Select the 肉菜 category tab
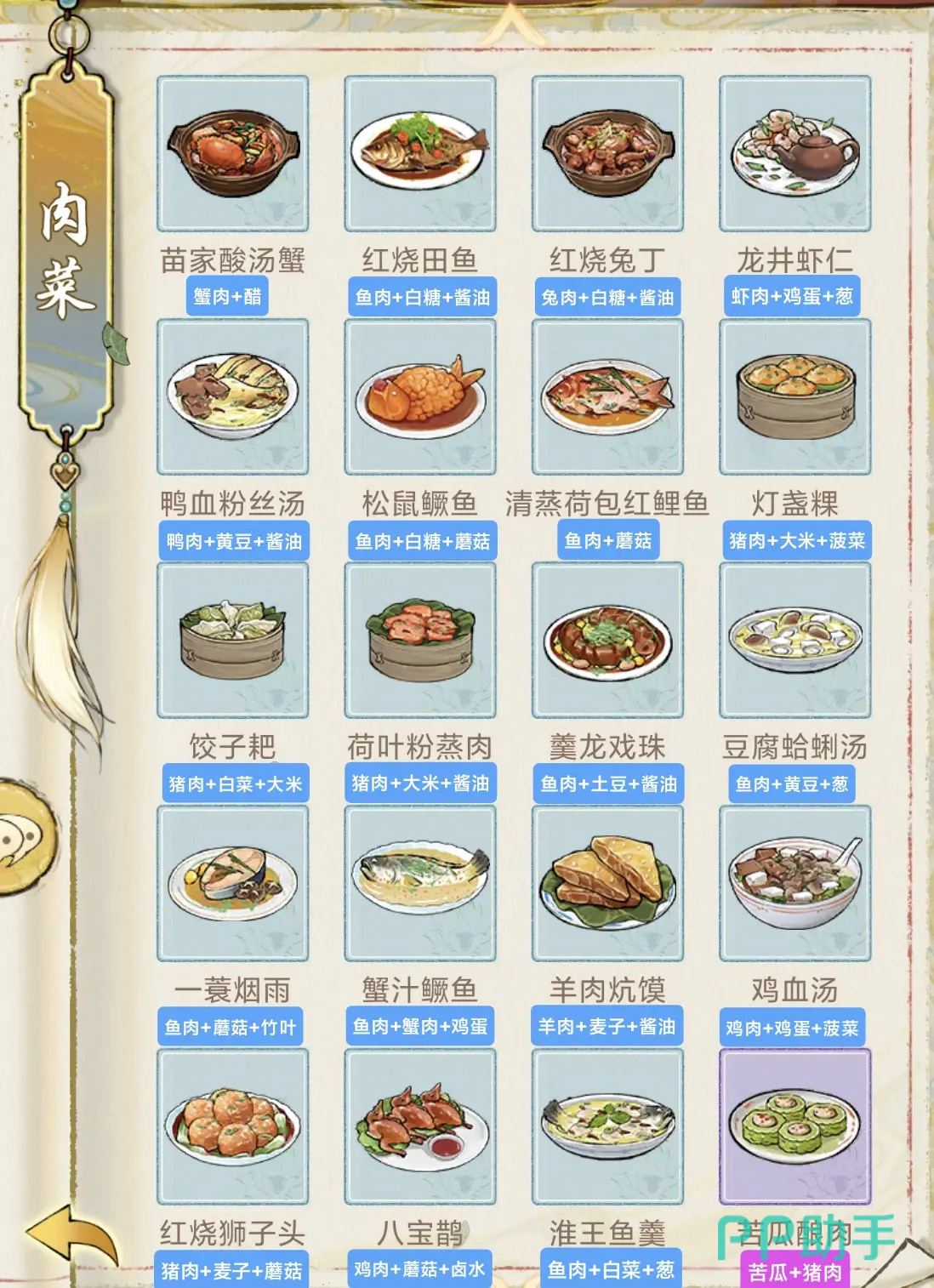Image resolution: width=934 pixels, height=1288 pixels. point(65,249)
